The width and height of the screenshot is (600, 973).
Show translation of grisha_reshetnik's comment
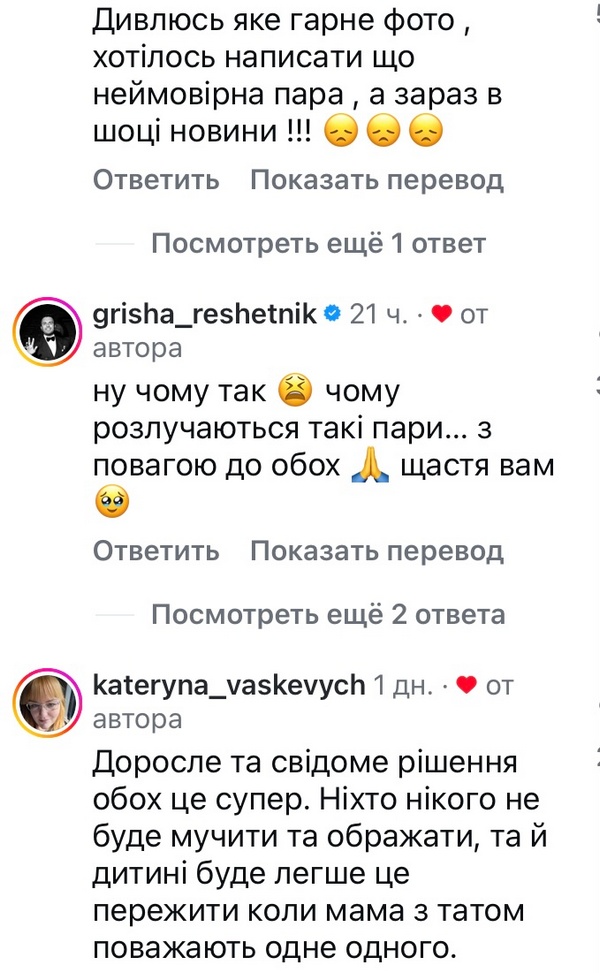tap(376, 550)
